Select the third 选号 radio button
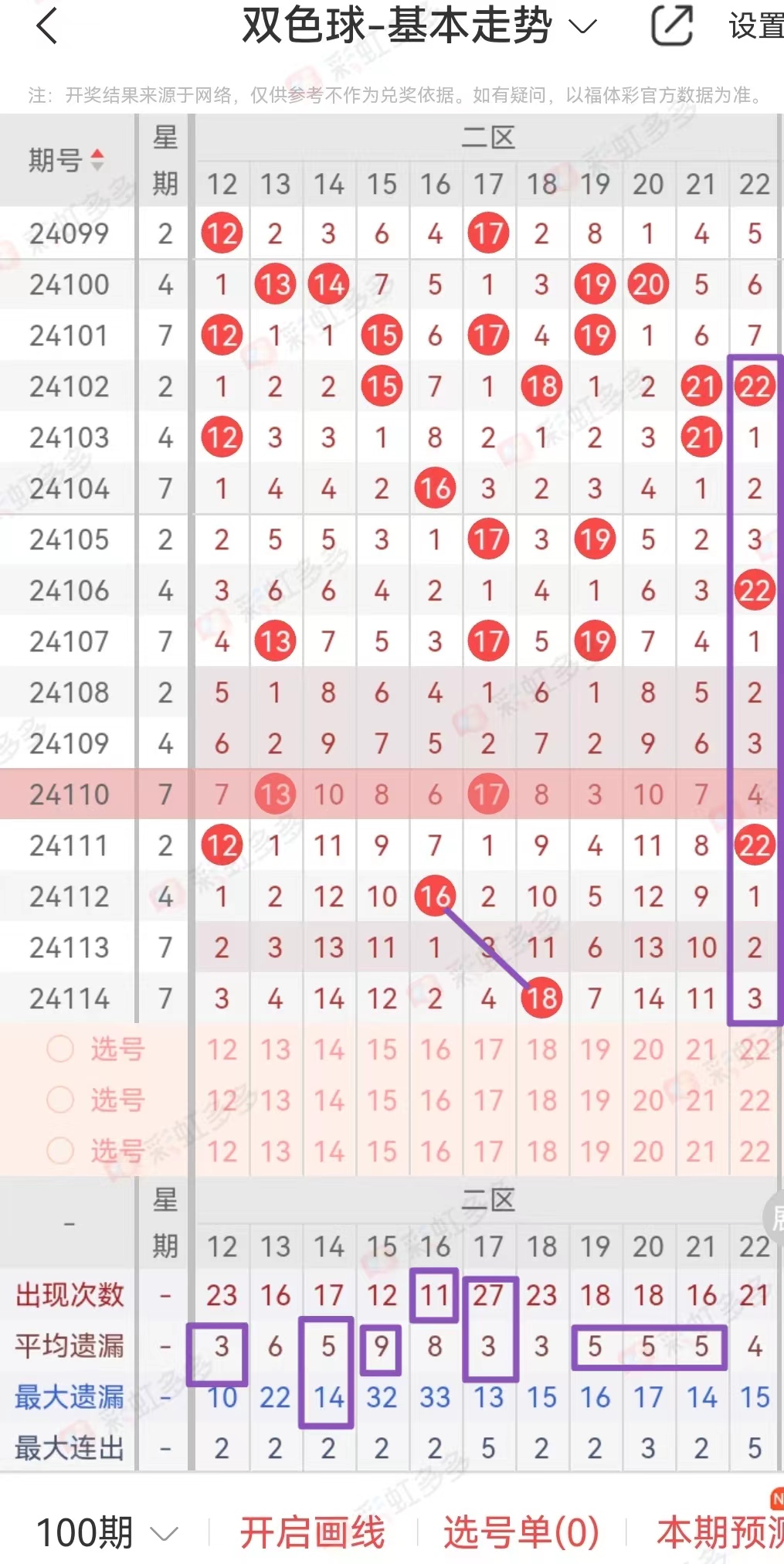The height and width of the screenshot is (1564, 784). [x=59, y=1152]
